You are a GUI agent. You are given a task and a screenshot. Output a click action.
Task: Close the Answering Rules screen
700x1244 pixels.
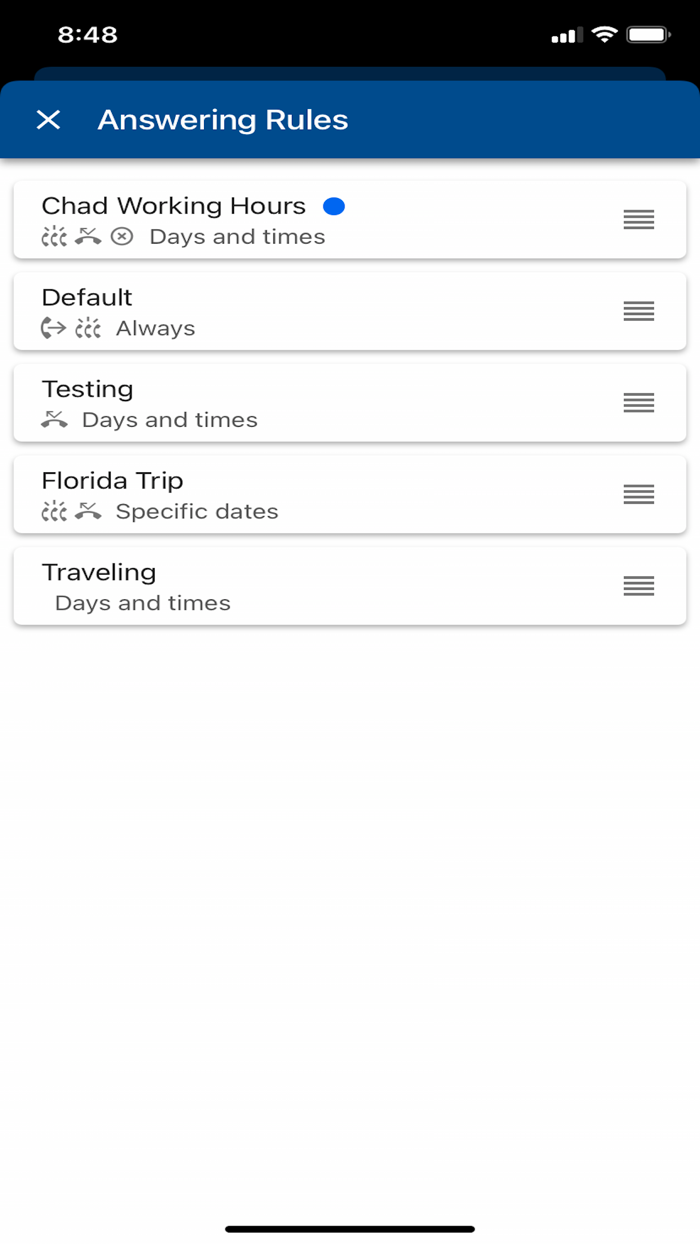click(48, 120)
